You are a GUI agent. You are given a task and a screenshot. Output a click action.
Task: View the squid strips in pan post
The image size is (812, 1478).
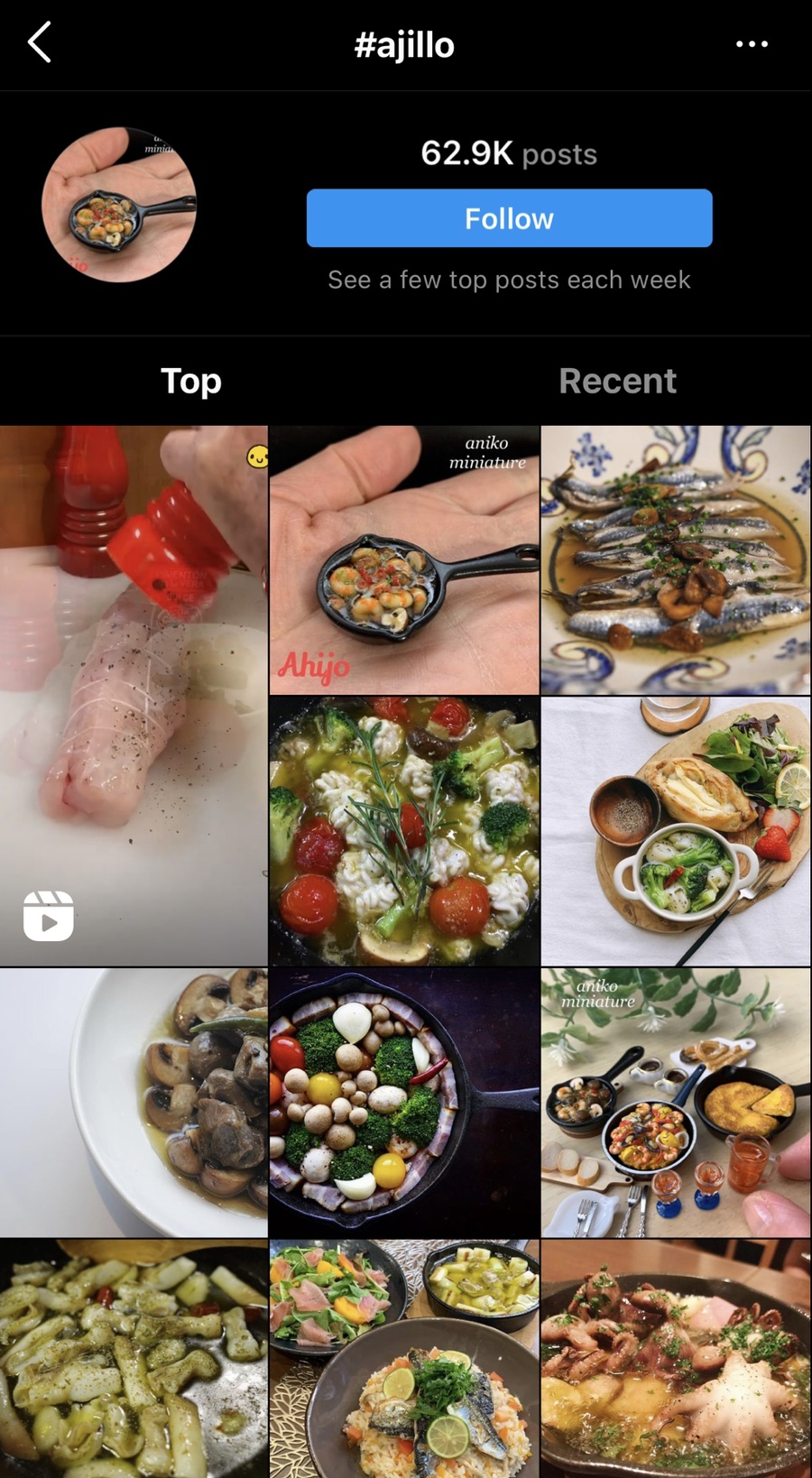[134, 1358]
